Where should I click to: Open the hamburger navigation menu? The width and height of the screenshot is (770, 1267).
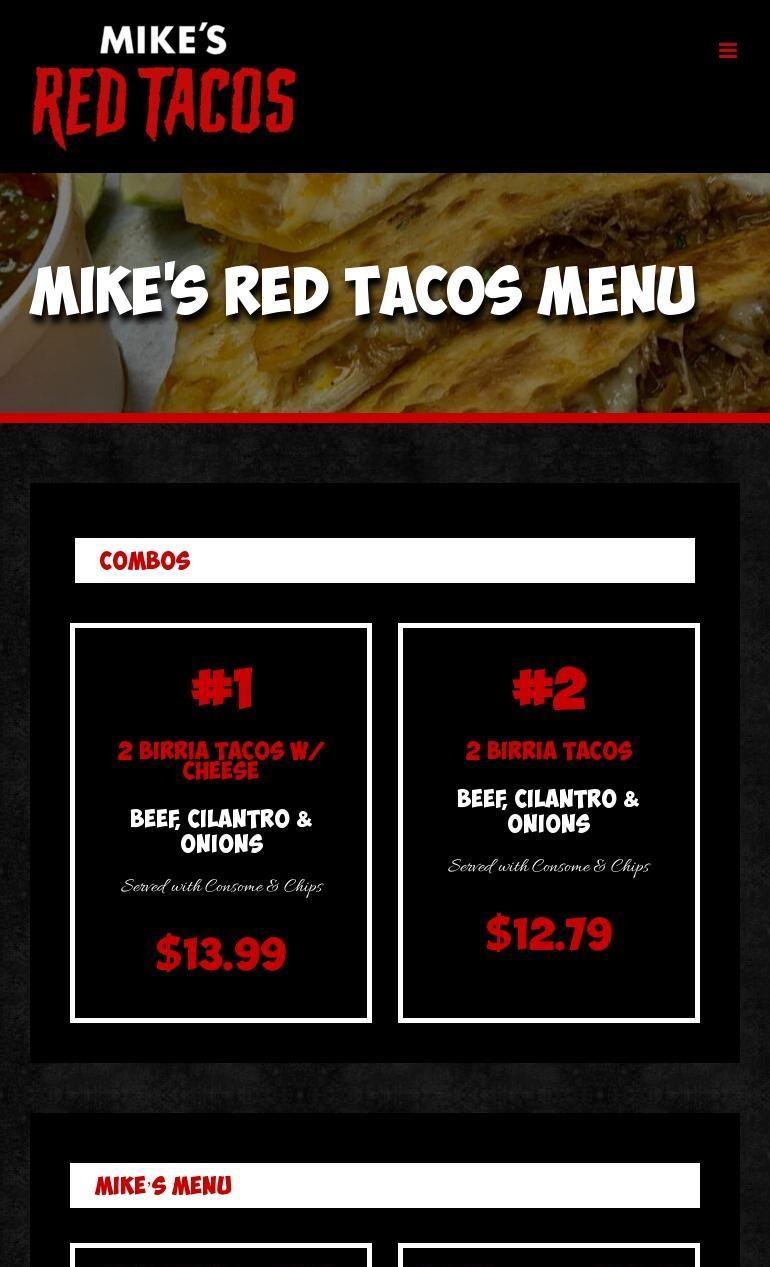point(727,50)
